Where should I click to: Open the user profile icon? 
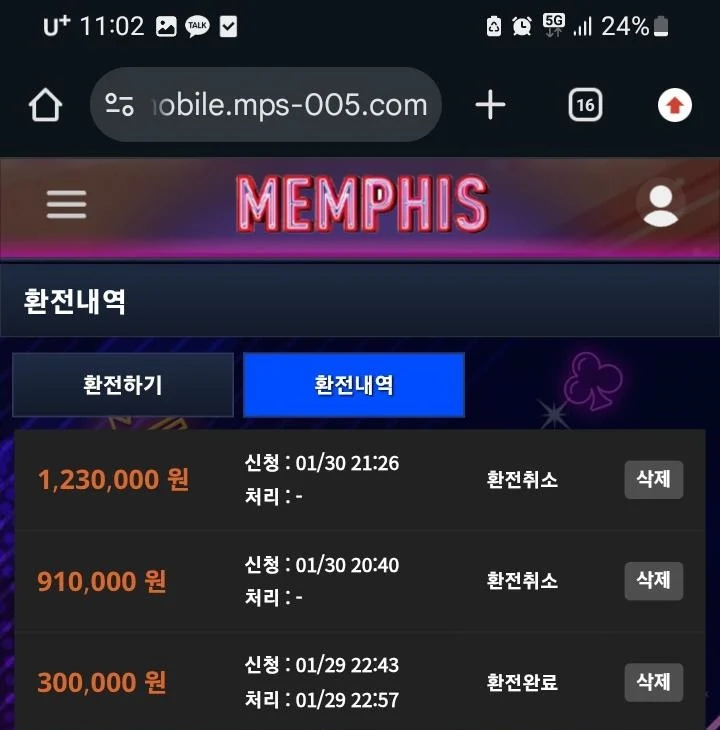click(659, 204)
